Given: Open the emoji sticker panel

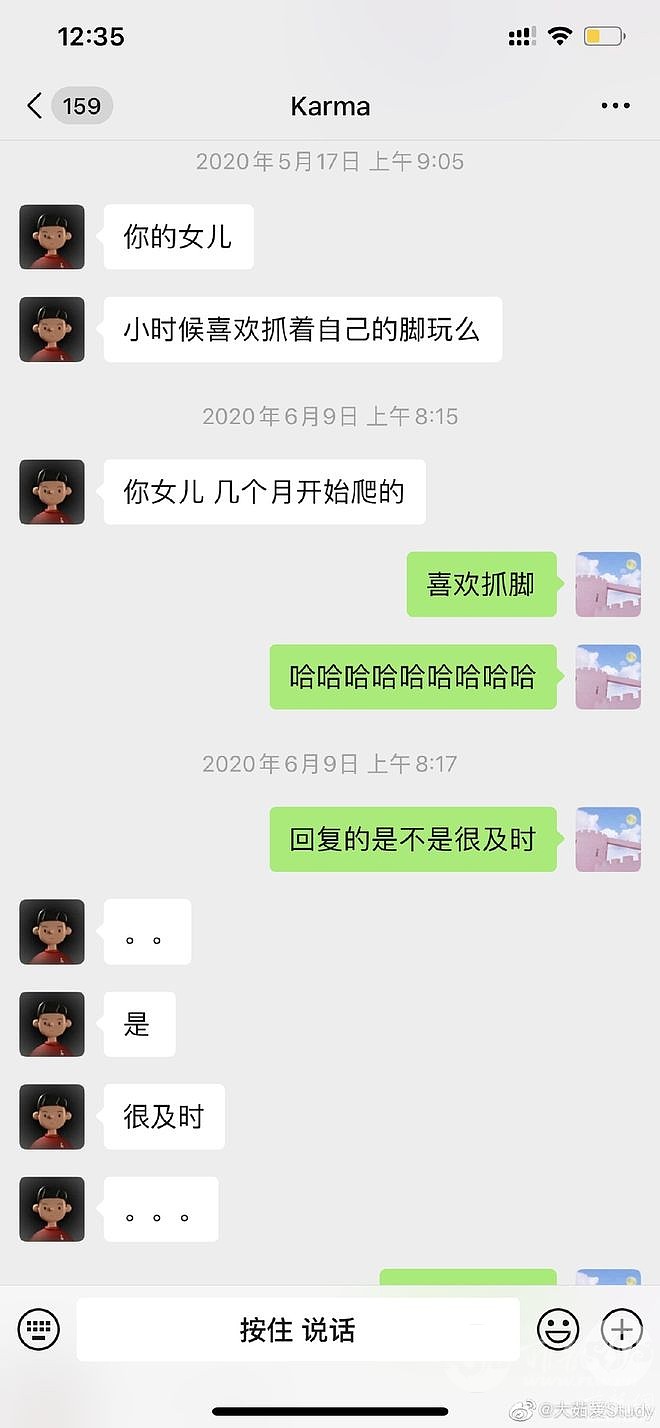Looking at the screenshot, I should coord(558,1329).
